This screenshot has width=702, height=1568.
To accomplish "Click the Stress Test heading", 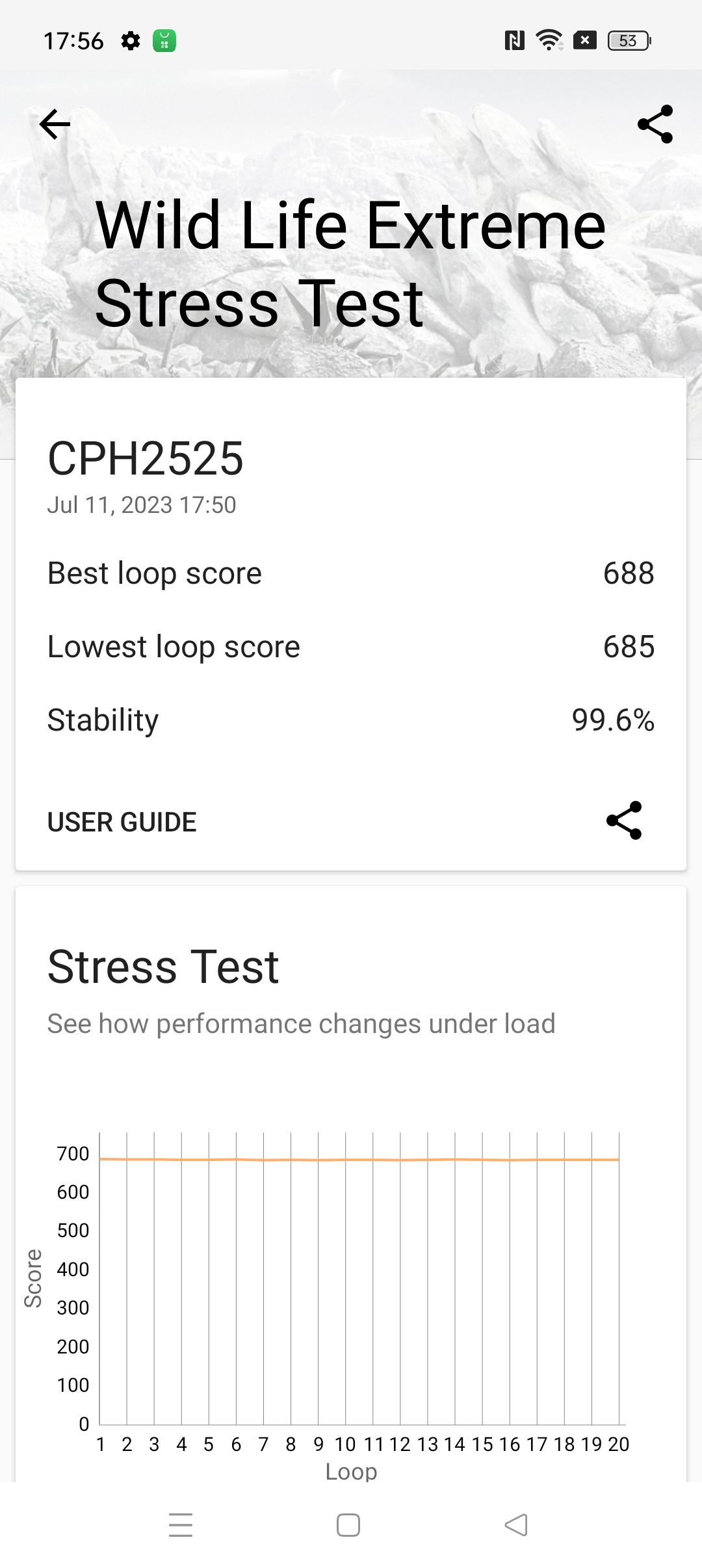I will (162, 967).
